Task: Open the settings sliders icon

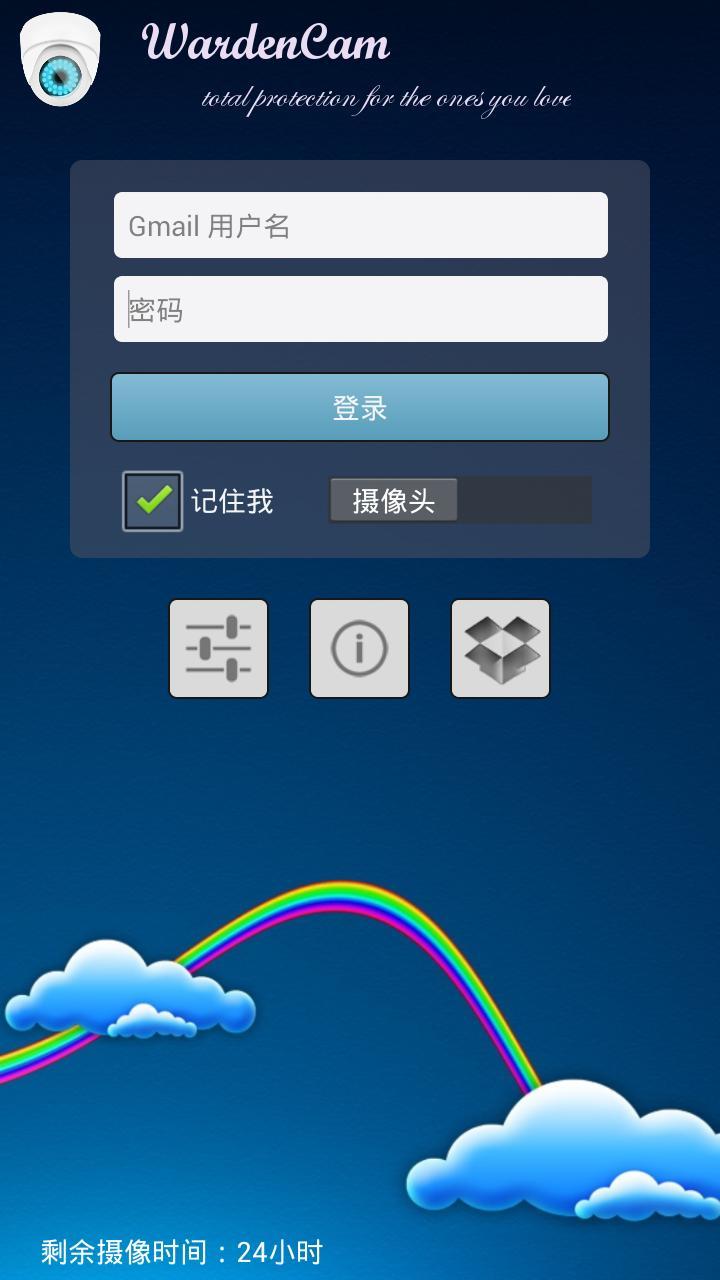Action: coord(219,648)
